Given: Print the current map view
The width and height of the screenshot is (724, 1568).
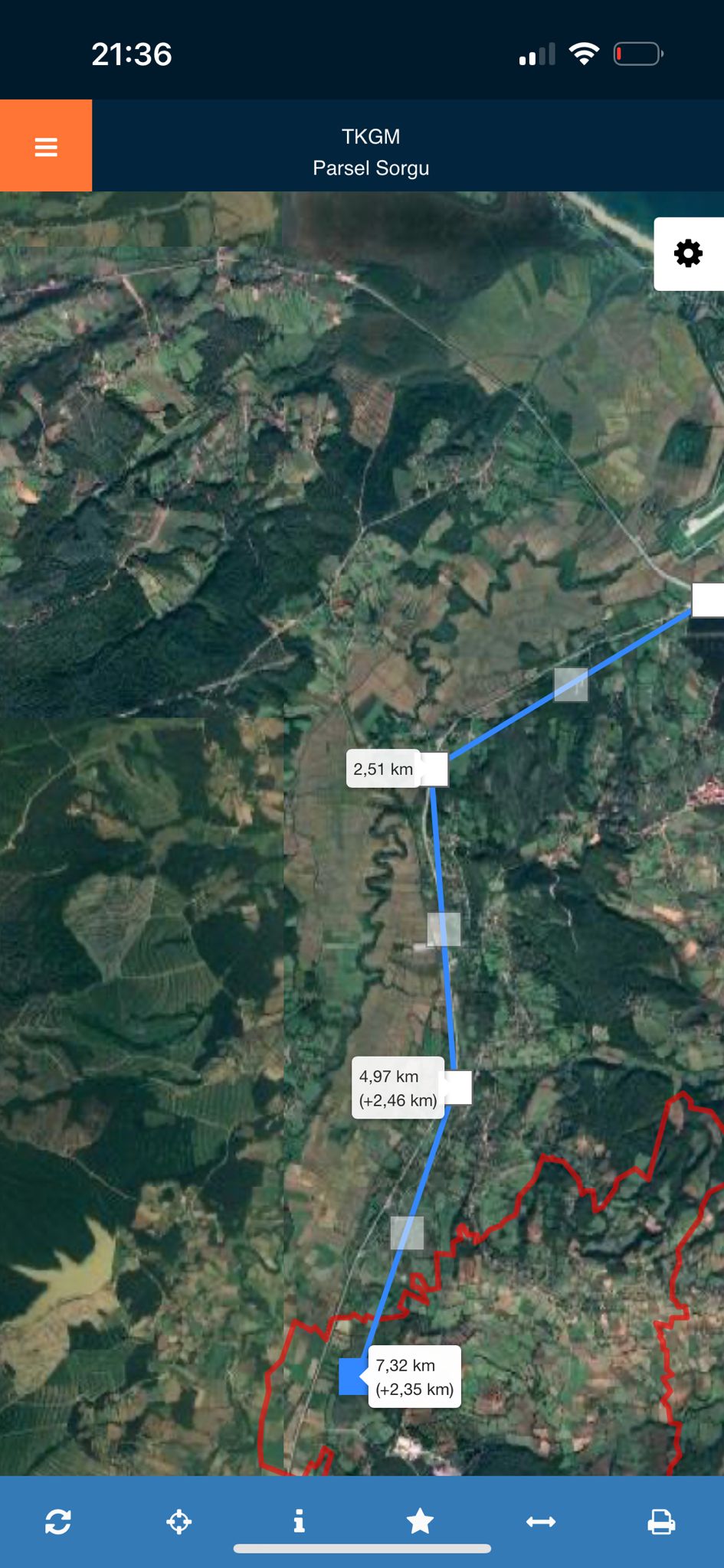Looking at the screenshot, I should [661, 1521].
